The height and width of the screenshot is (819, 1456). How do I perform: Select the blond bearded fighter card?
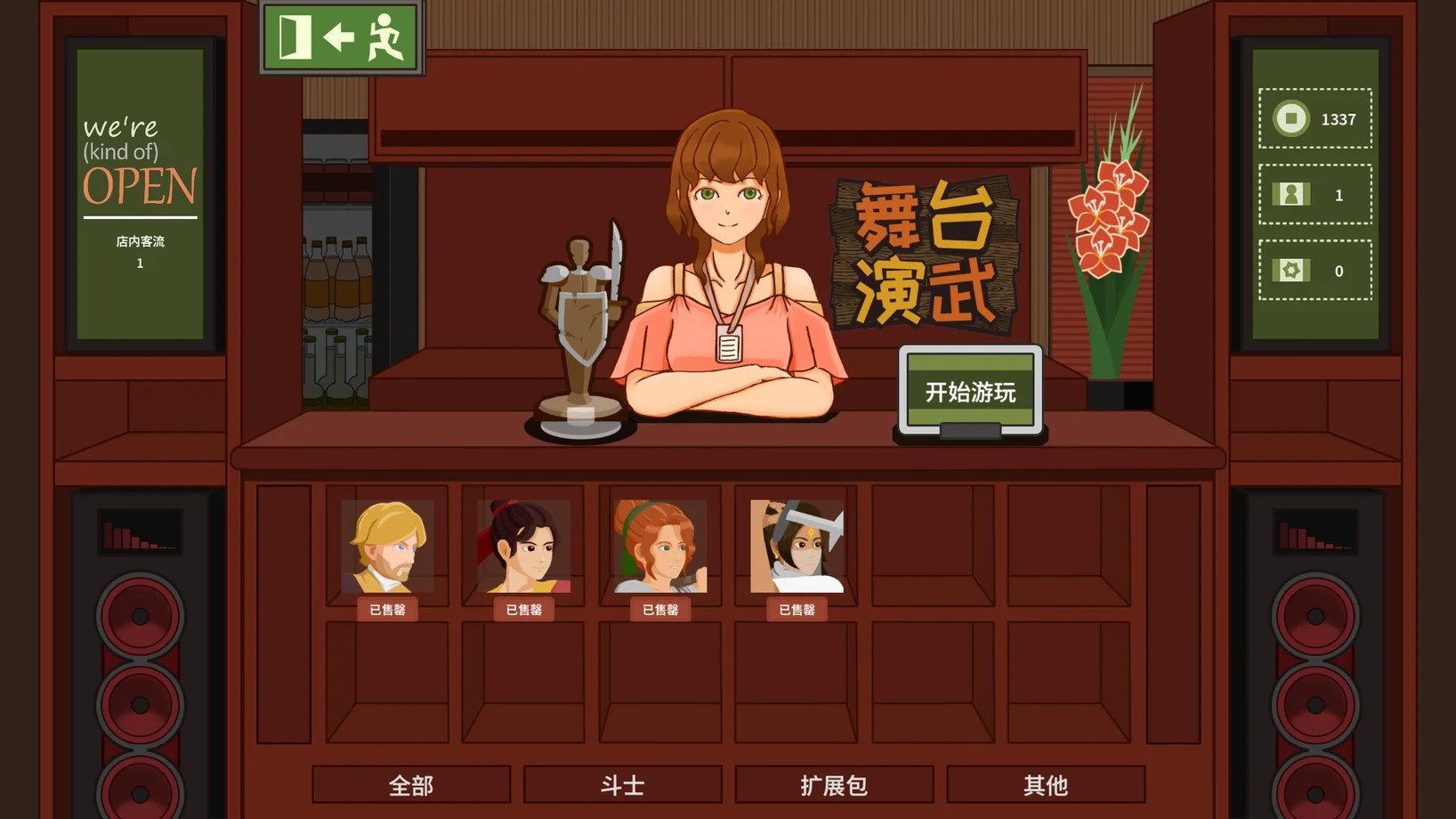click(388, 547)
